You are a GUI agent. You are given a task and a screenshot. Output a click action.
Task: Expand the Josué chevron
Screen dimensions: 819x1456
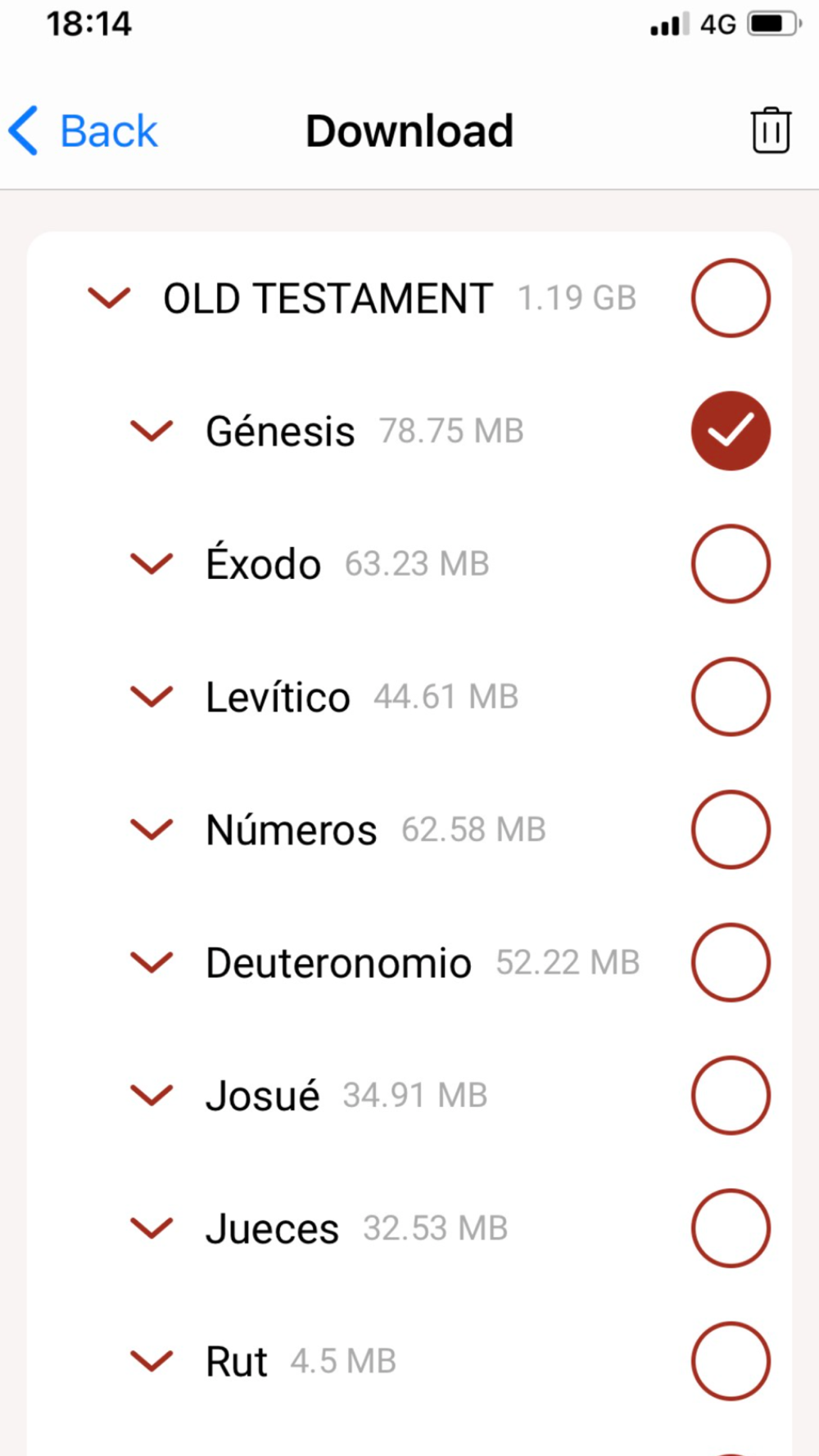152,1095
